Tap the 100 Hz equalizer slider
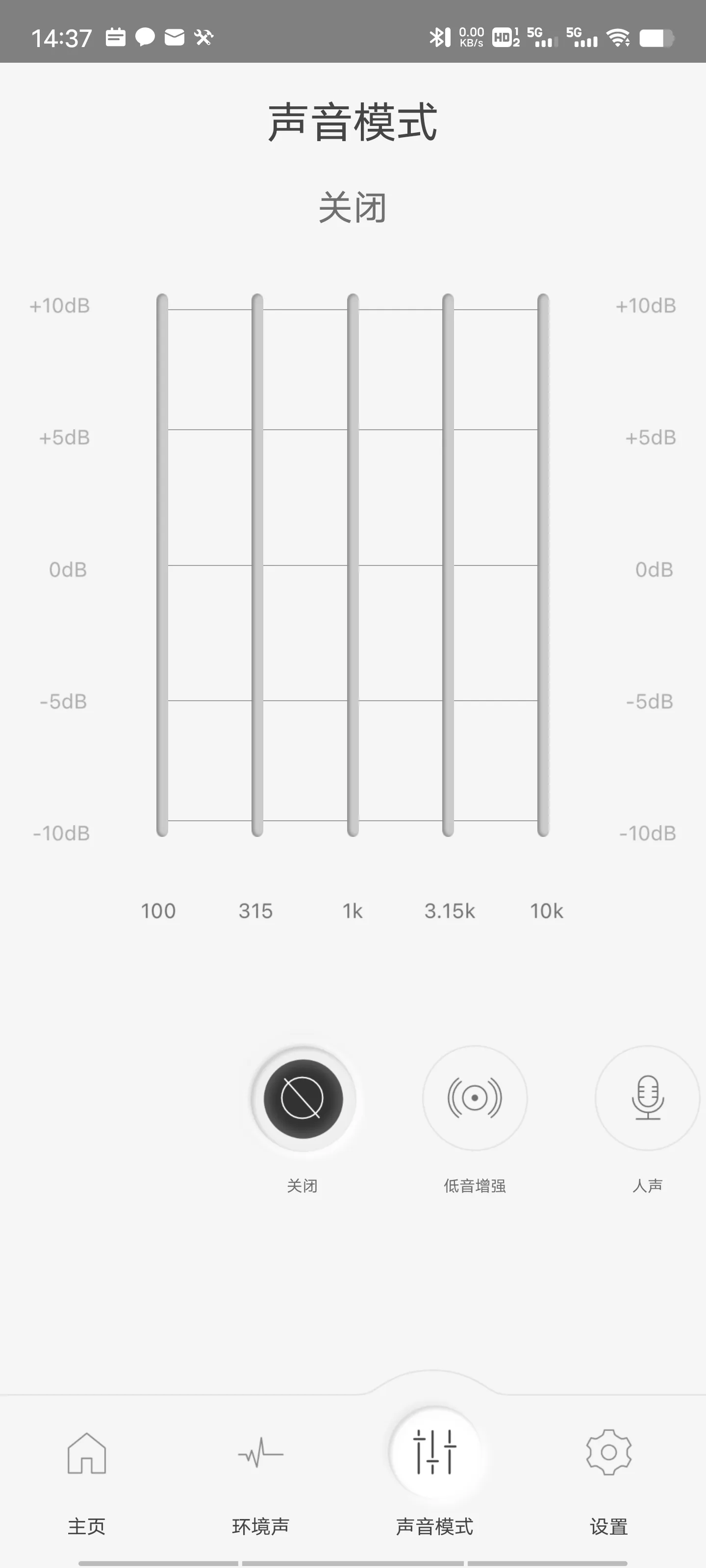Viewport: 706px width, 1568px height. coord(162,565)
